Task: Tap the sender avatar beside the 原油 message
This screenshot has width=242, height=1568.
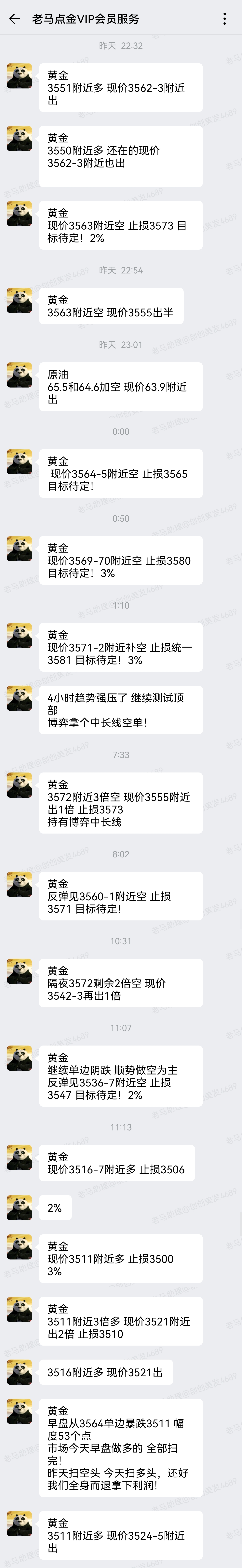Action: point(20,375)
